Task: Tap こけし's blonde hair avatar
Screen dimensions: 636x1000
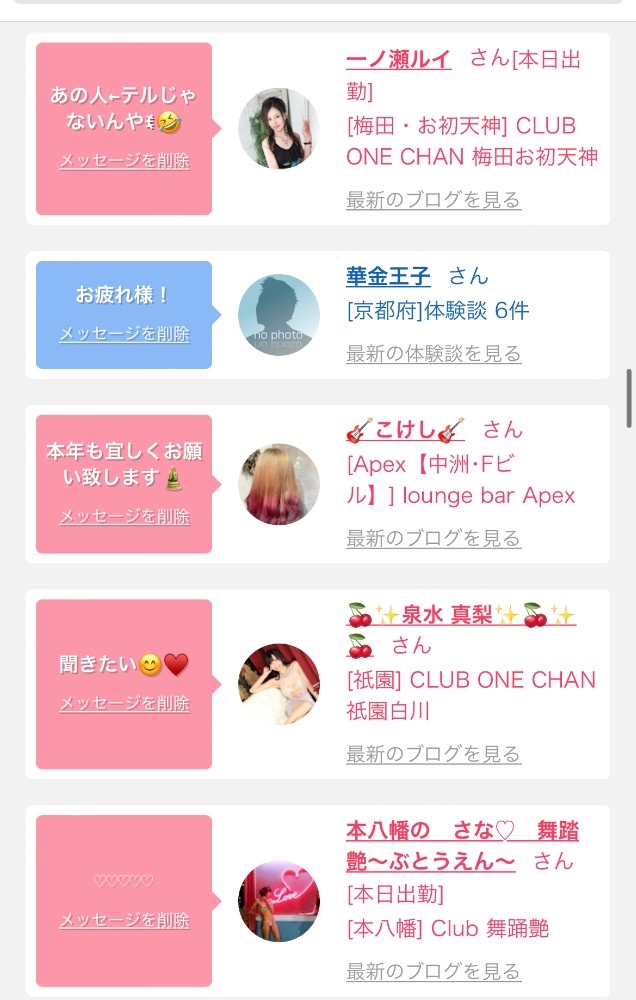Action: coord(279,484)
